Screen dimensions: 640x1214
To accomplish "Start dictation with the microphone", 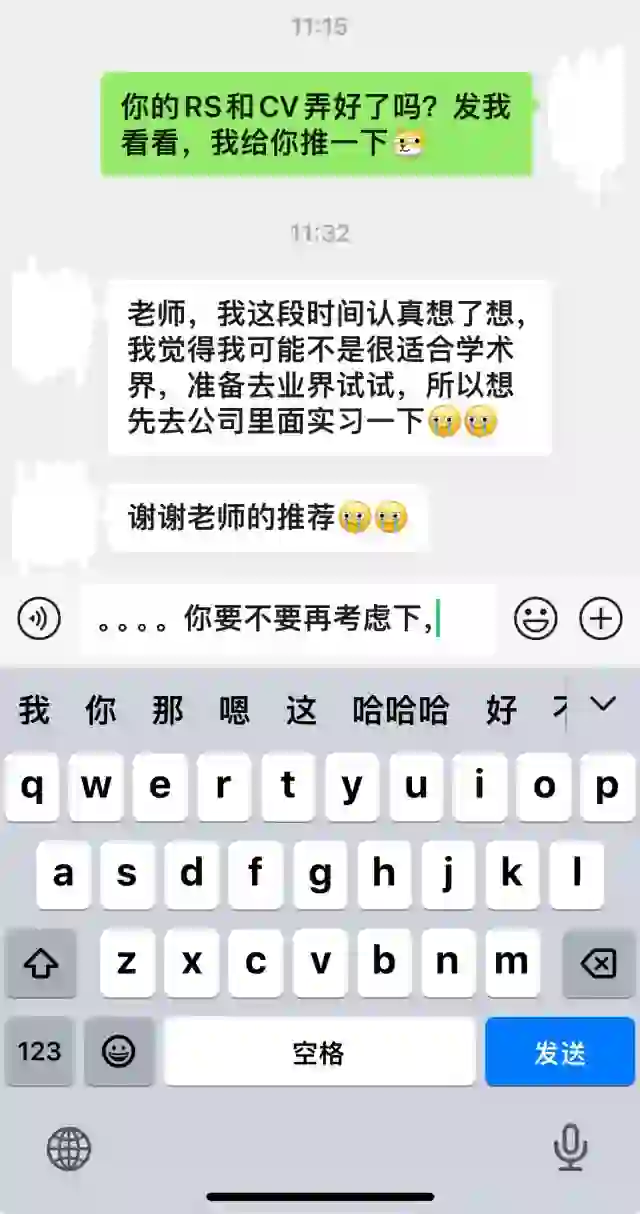I will [570, 1148].
